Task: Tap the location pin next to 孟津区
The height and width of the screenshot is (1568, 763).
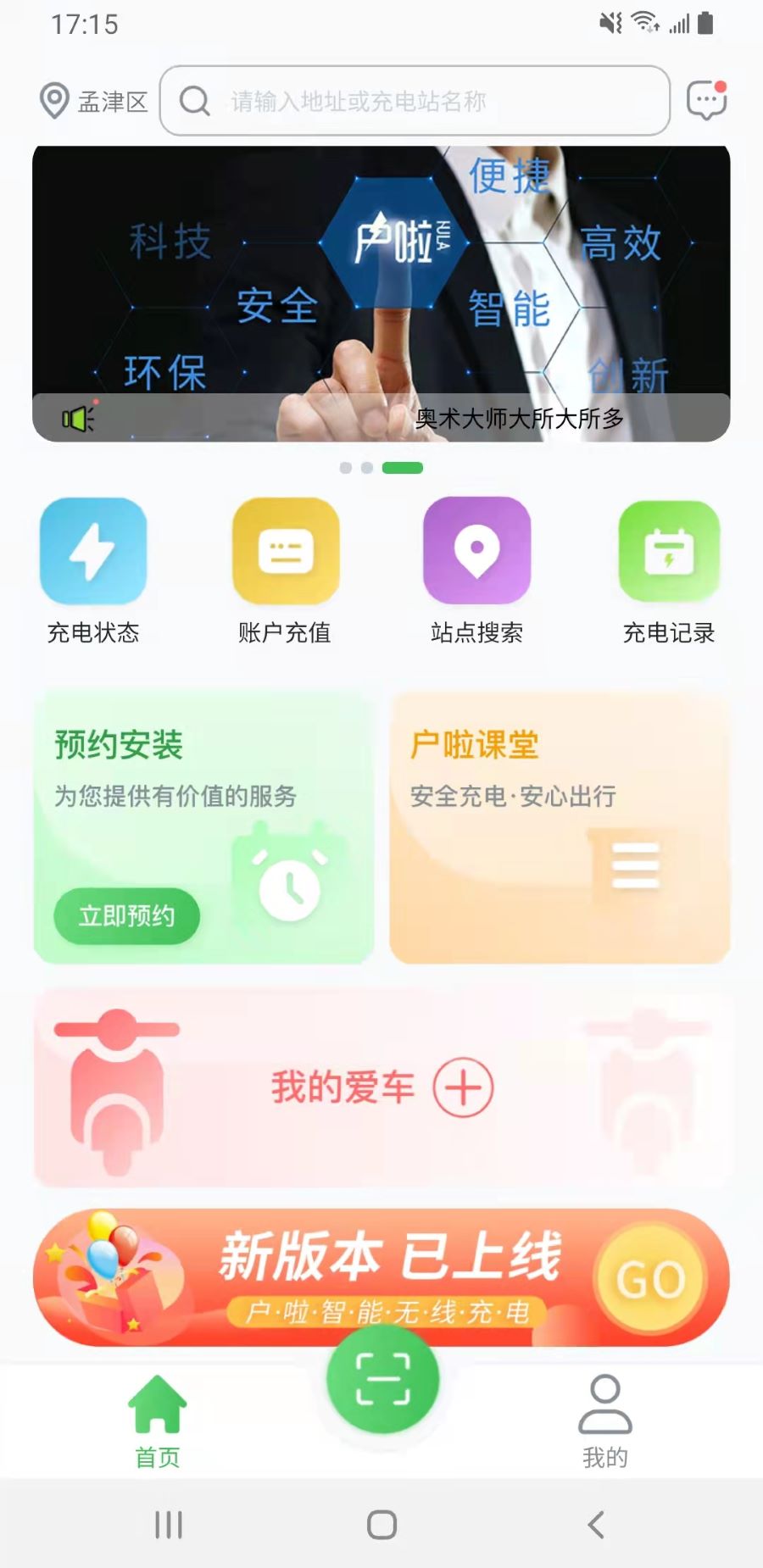Action: point(53,100)
